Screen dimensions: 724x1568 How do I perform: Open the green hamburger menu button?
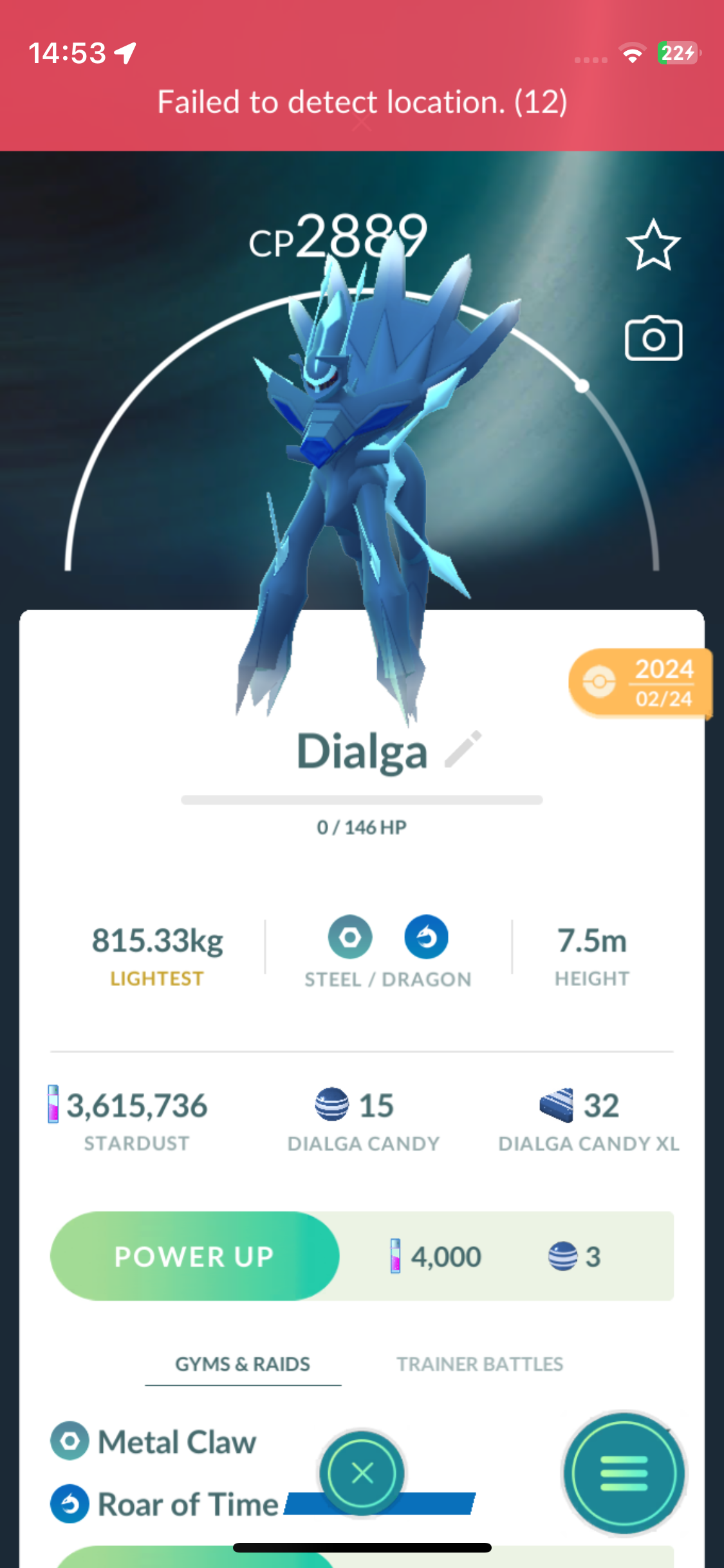click(x=623, y=1473)
